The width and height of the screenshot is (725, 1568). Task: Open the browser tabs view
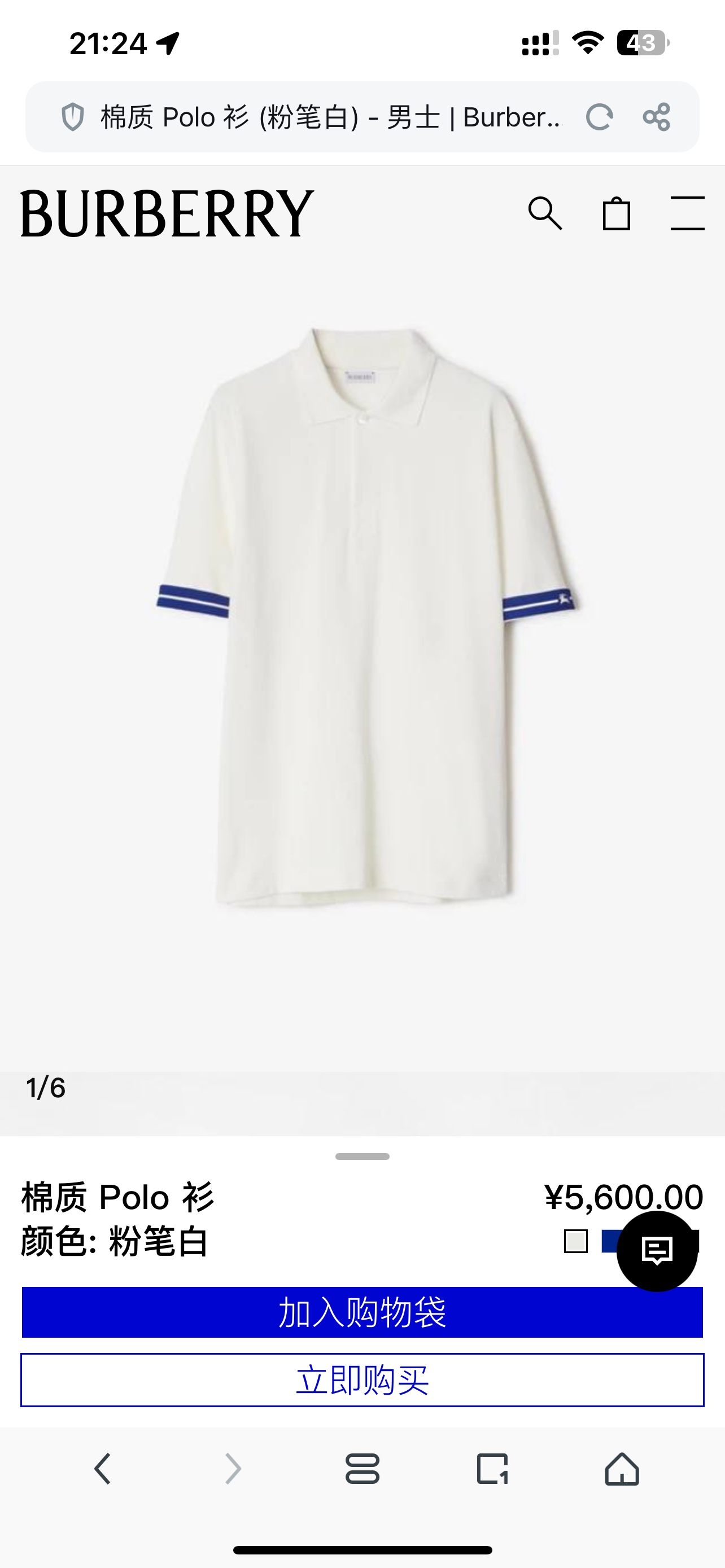[x=492, y=1469]
